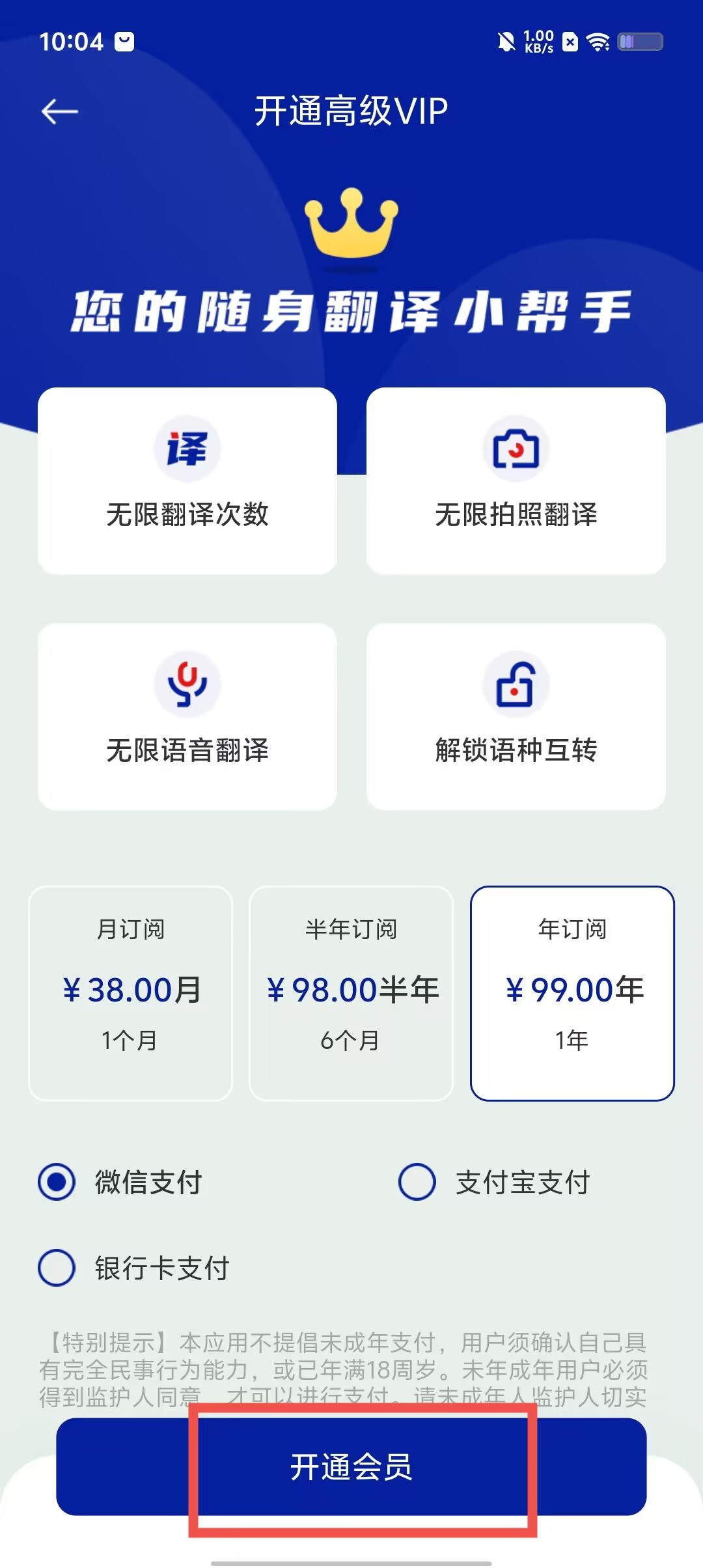The height and width of the screenshot is (1568, 703).
Task: Pick the 年订阅 ¥99.00 plan
Action: tap(572, 993)
